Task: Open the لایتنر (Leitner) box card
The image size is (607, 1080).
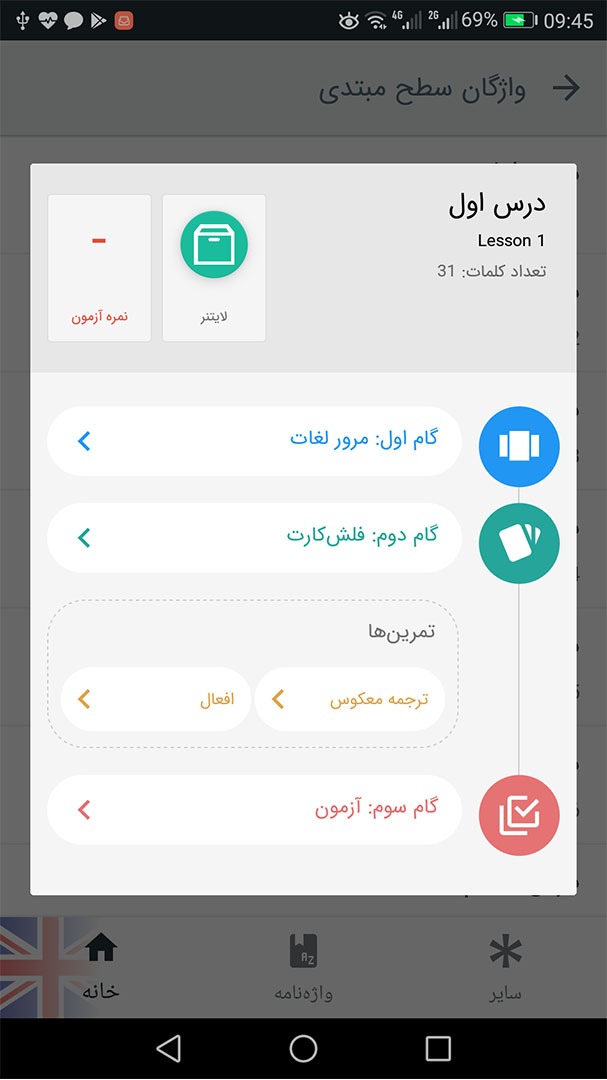Action: 214,268
